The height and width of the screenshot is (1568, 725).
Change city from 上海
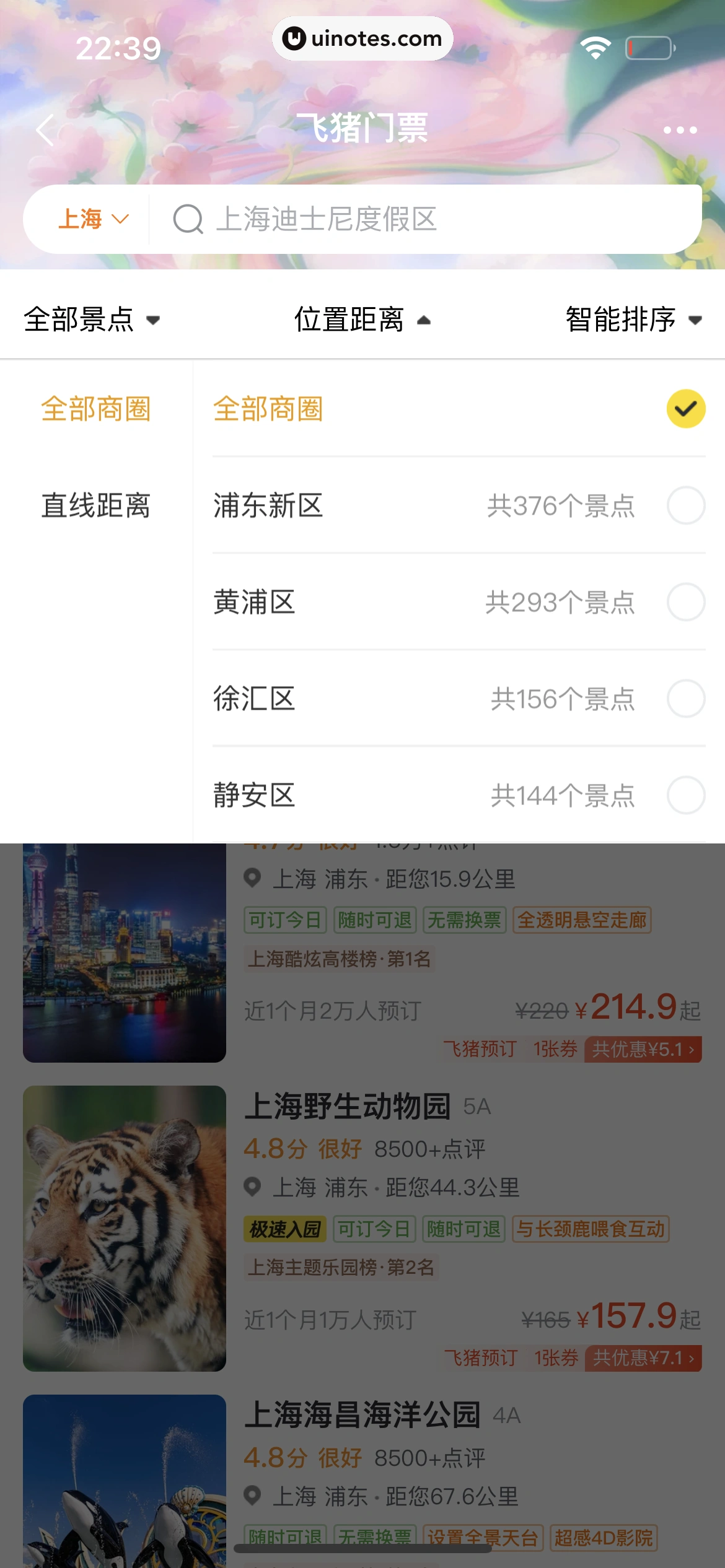(x=92, y=219)
